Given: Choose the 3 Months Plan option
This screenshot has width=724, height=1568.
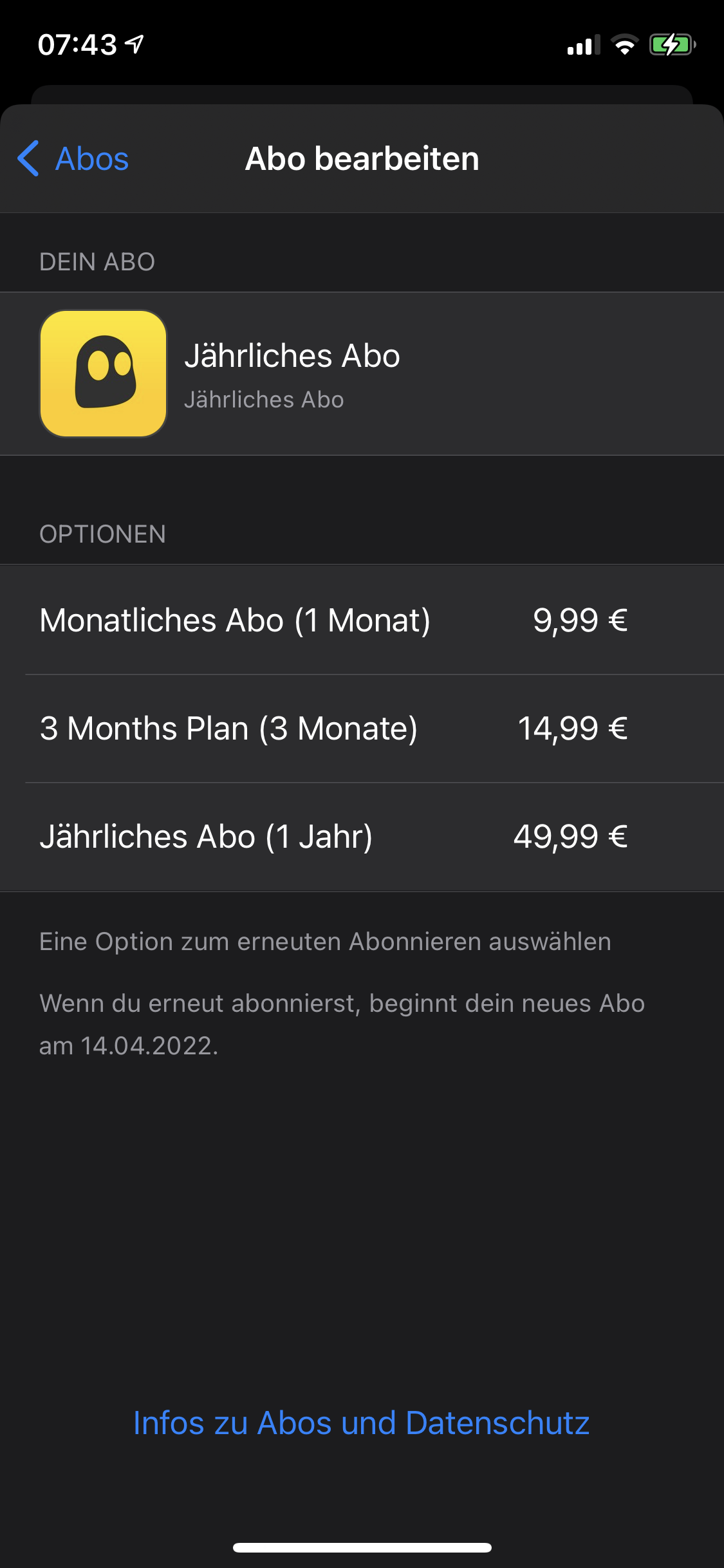Looking at the screenshot, I should [x=333, y=729].
